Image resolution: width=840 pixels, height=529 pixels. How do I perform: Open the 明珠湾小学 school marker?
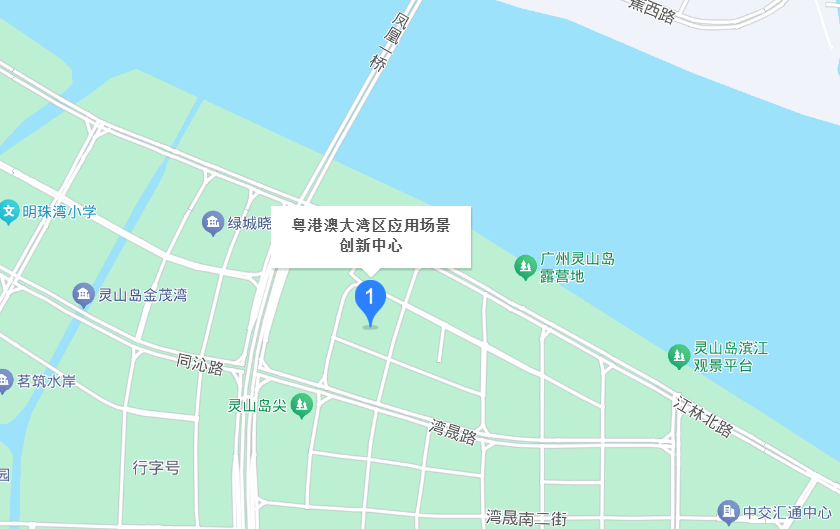pyautogui.click(x=9, y=211)
